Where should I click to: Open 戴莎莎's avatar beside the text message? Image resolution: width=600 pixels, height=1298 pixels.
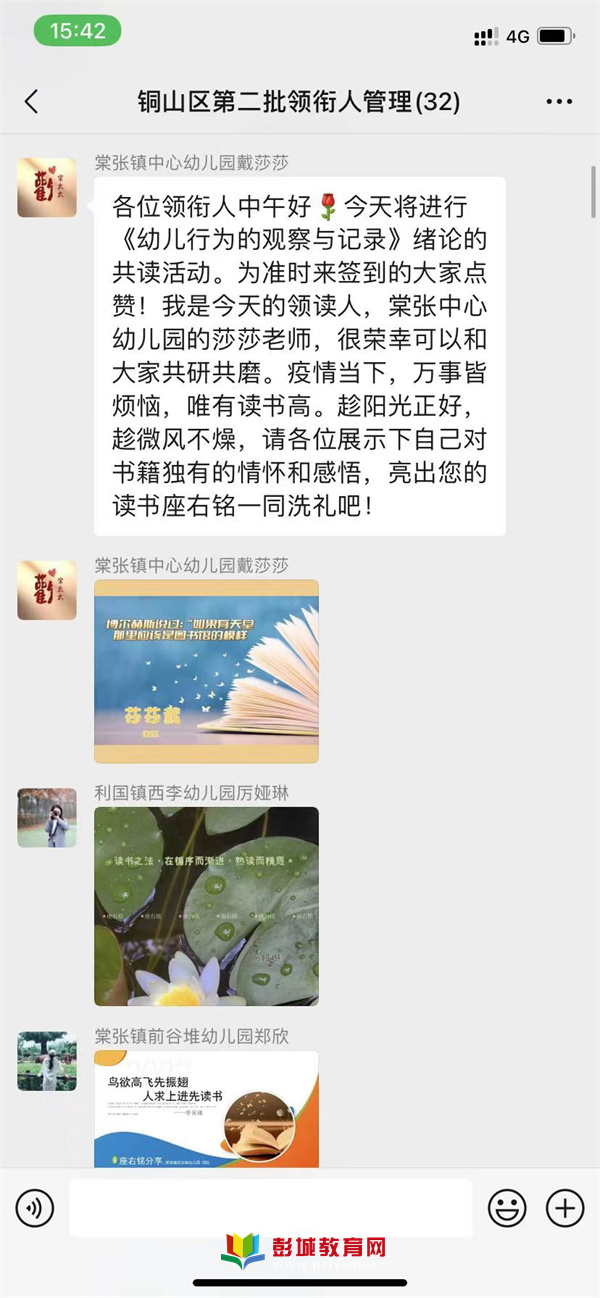click(47, 187)
